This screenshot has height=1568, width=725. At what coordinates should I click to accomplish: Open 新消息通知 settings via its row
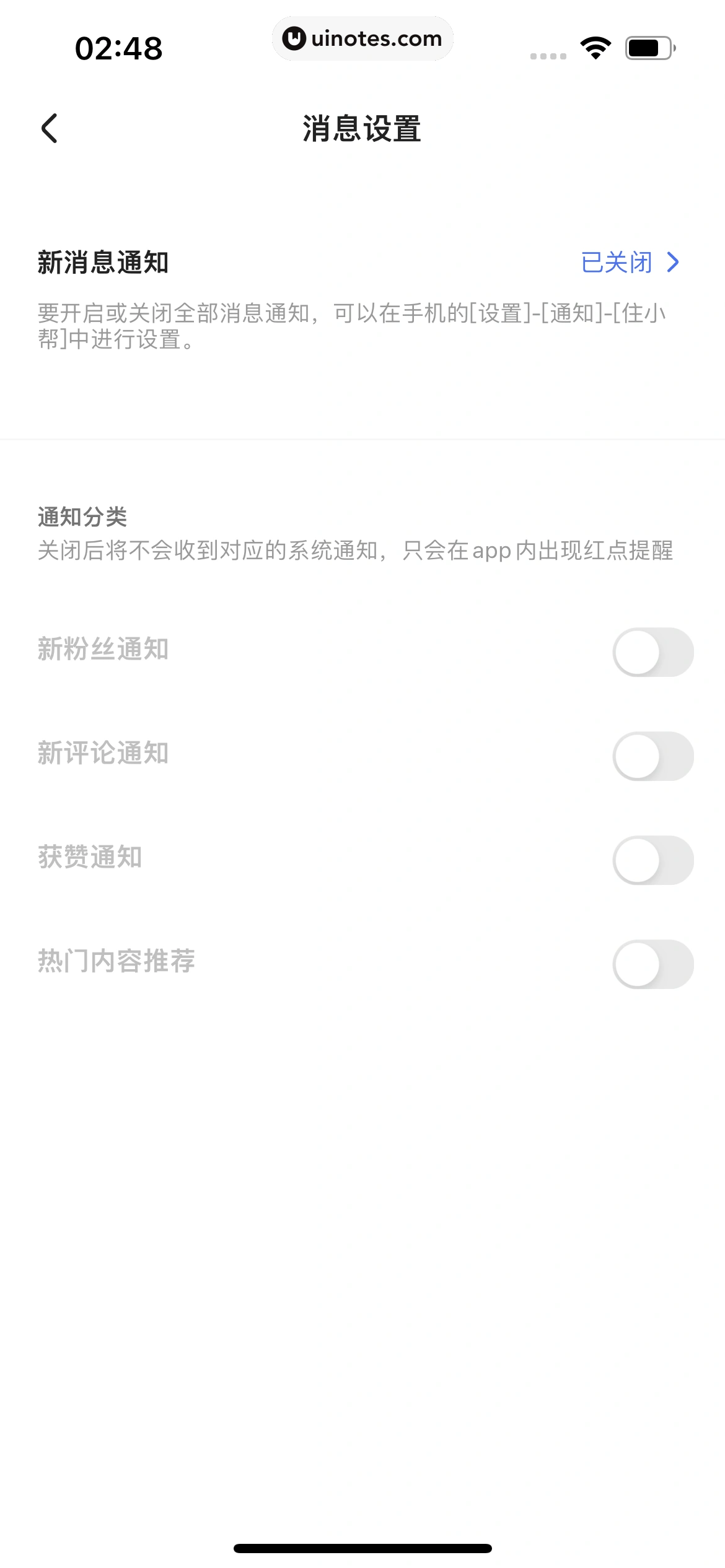coord(362,263)
